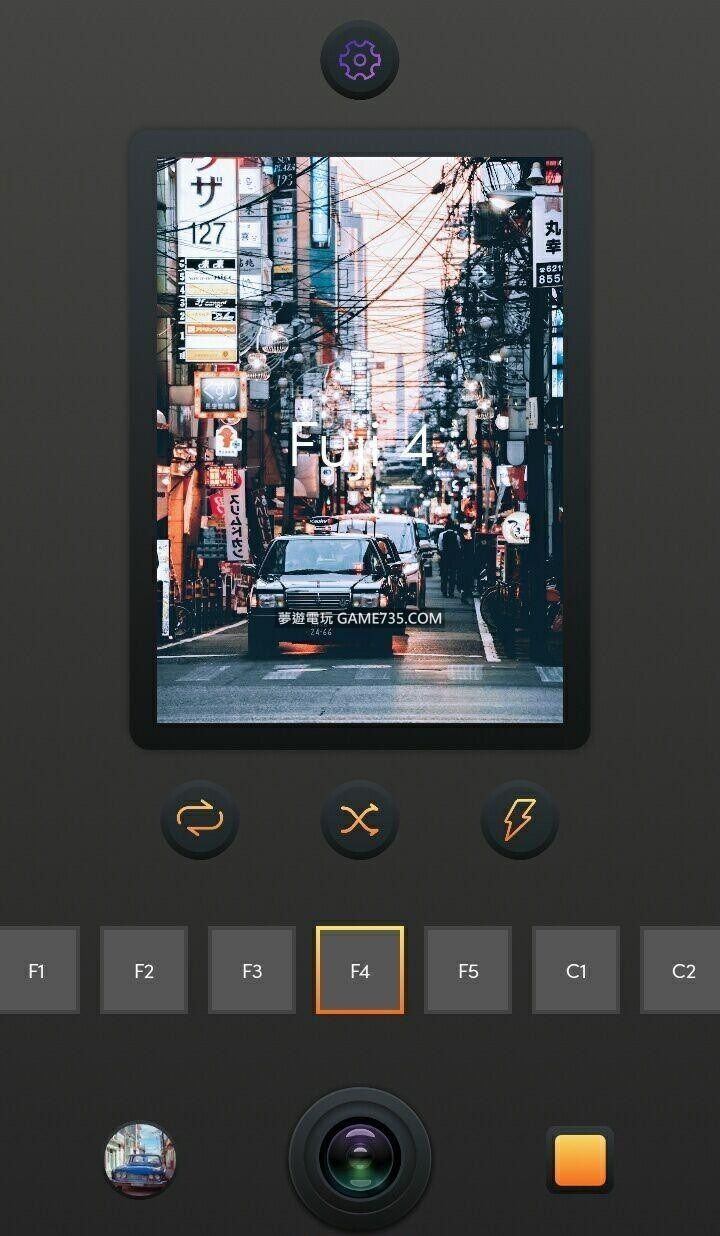Choose the F3 filter

tap(252, 971)
